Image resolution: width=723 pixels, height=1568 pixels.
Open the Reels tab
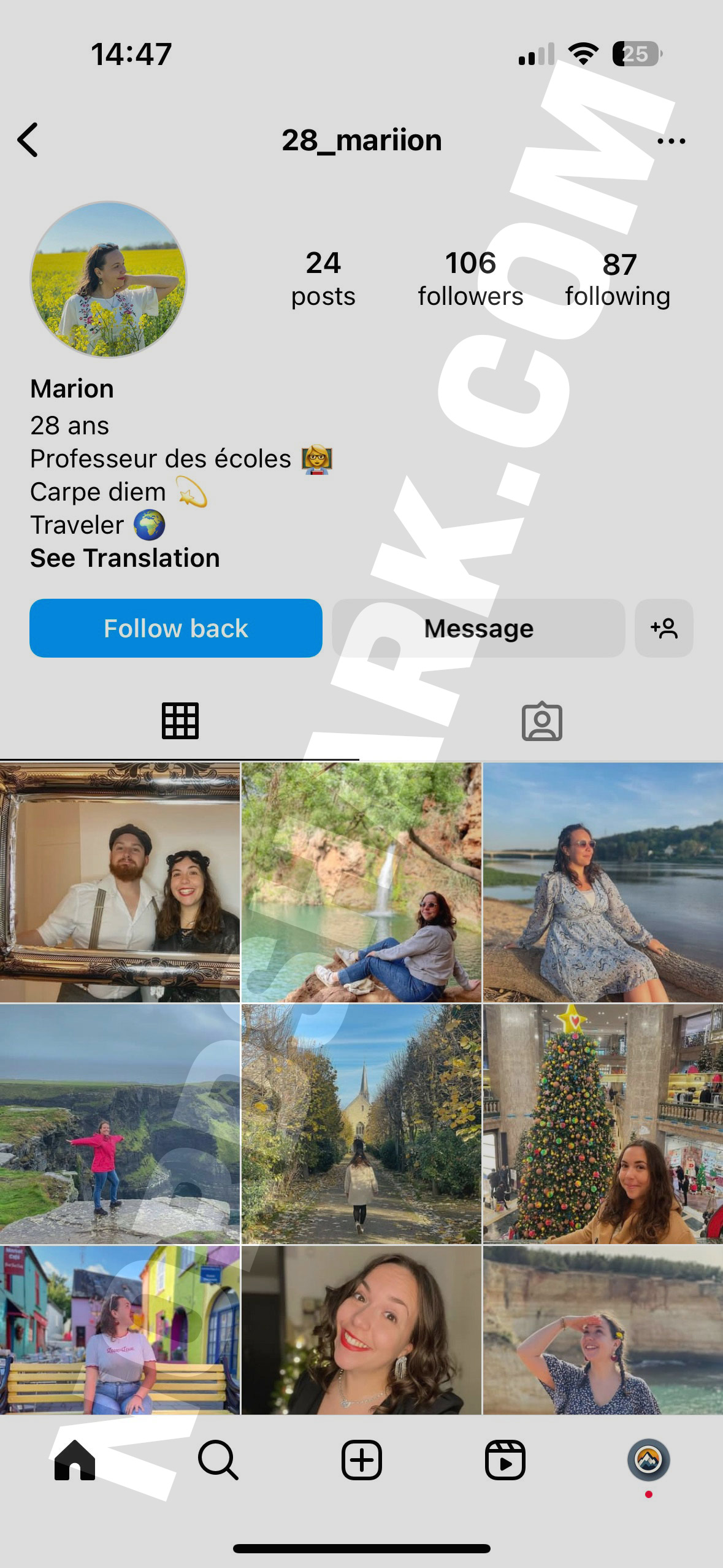[505, 1461]
